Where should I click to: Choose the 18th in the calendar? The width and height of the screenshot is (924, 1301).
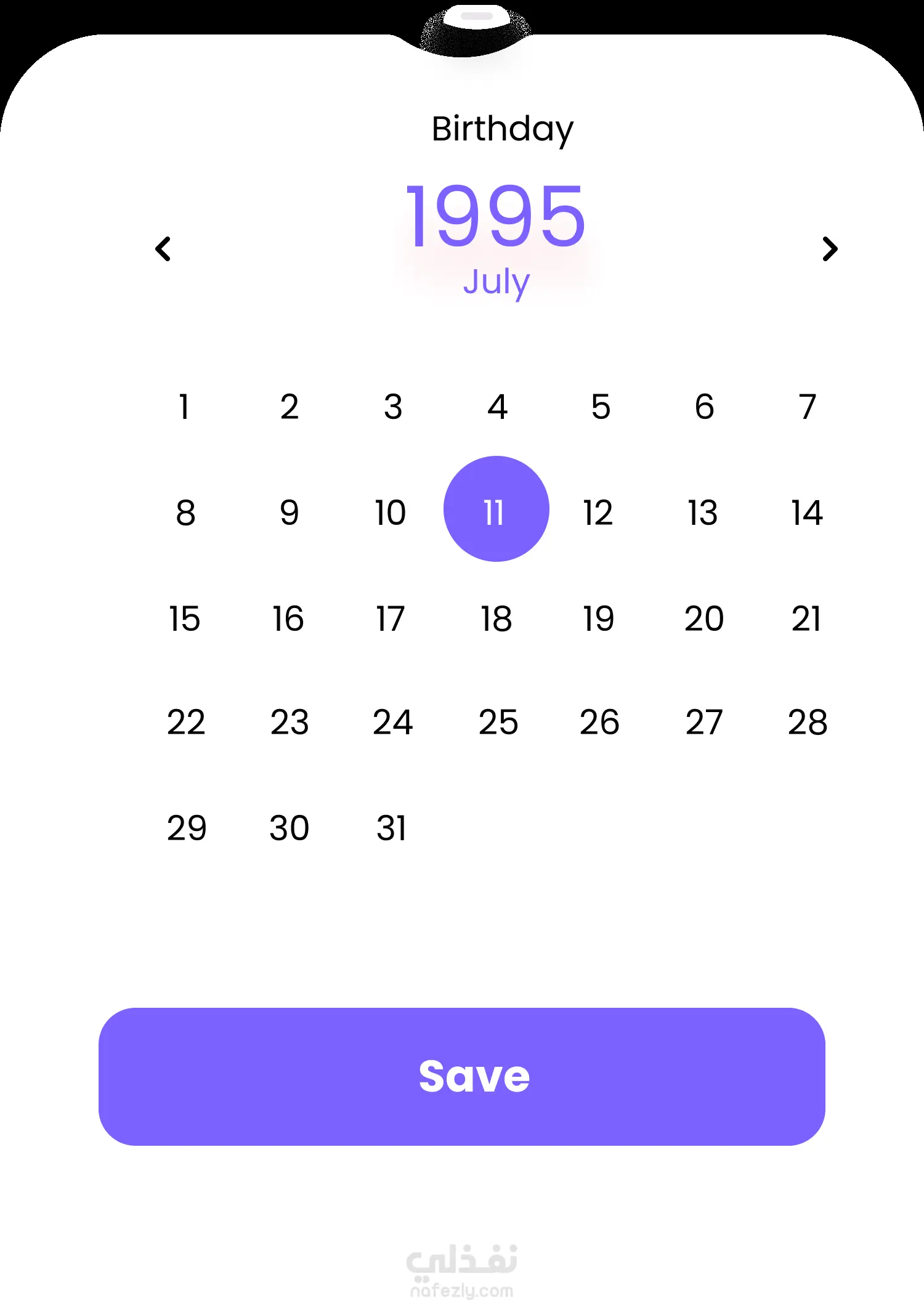496,618
